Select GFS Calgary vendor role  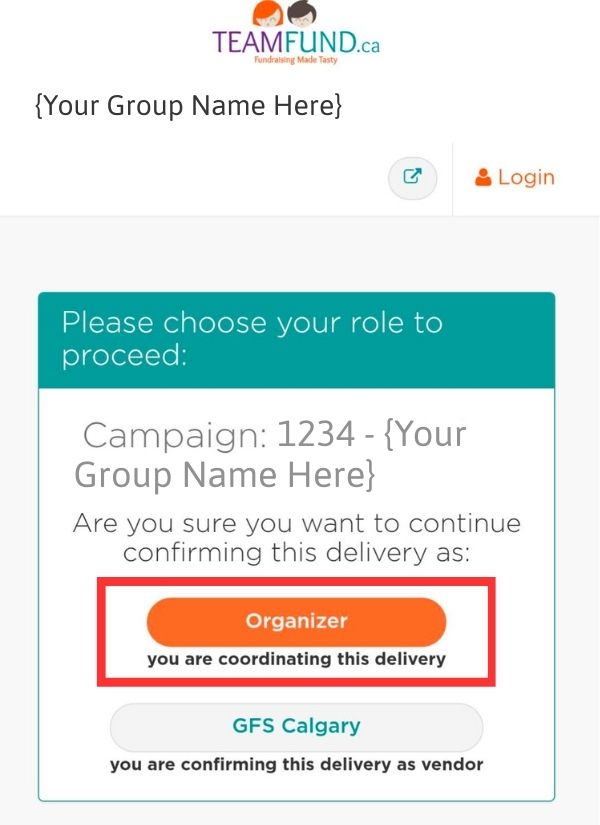click(x=296, y=726)
